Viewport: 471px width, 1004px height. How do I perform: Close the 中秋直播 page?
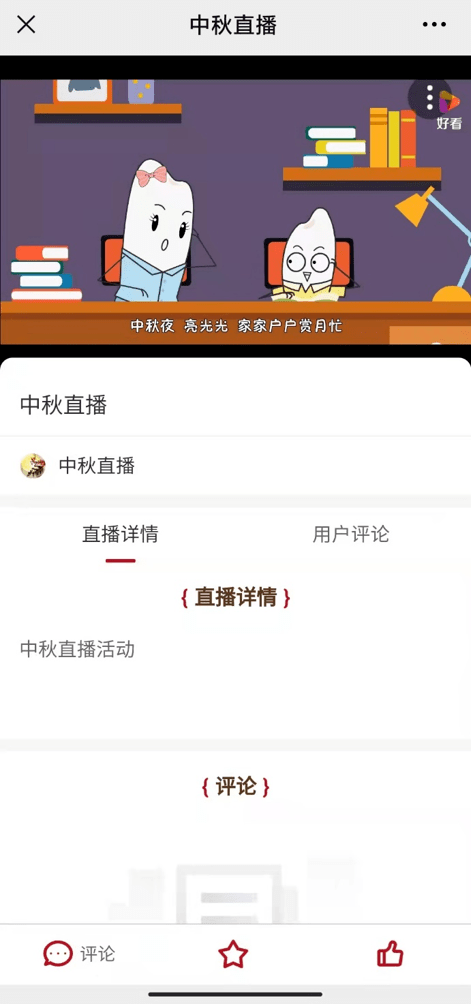point(26,25)
